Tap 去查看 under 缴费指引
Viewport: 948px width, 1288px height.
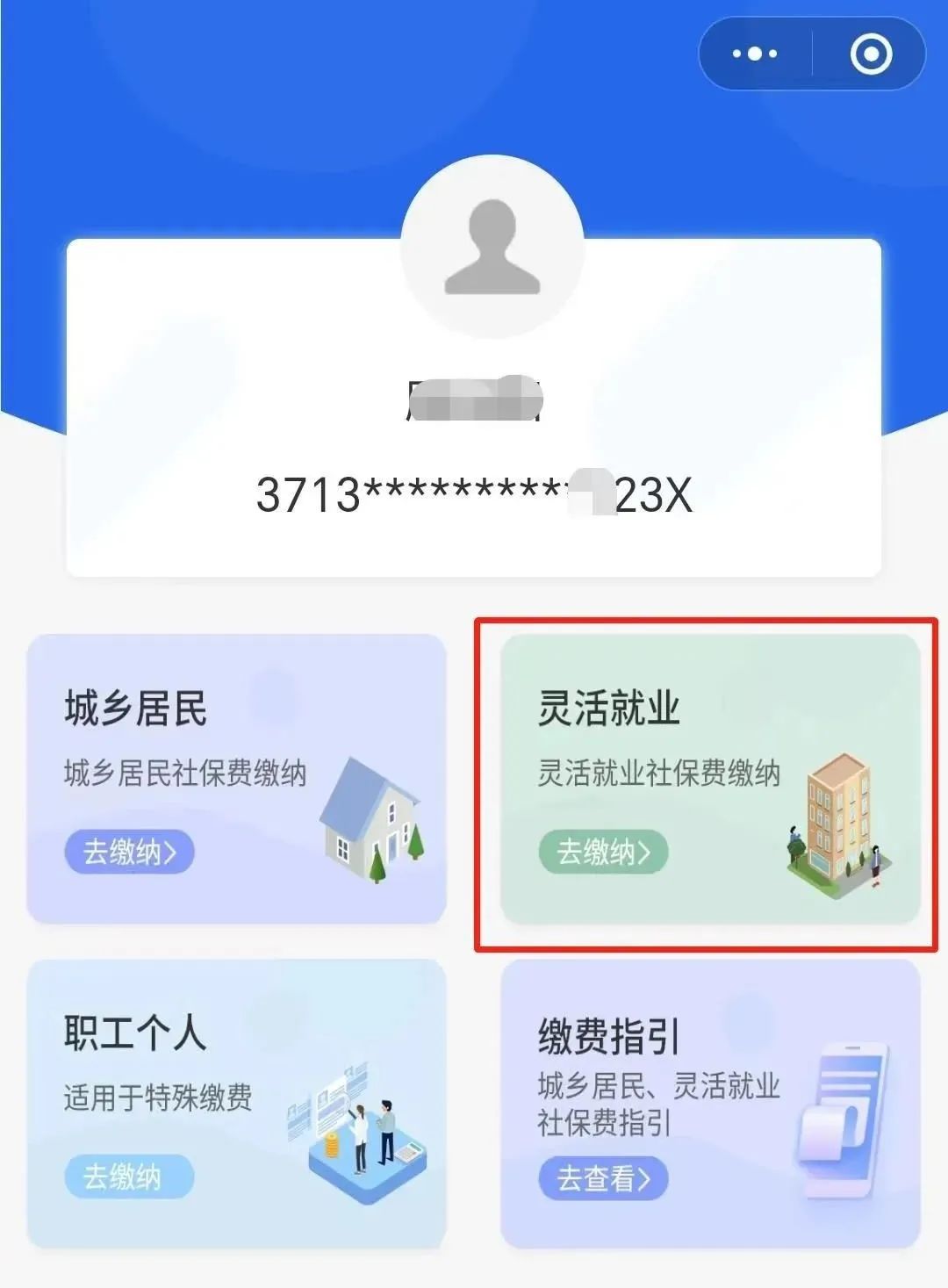click(603, 1178)
